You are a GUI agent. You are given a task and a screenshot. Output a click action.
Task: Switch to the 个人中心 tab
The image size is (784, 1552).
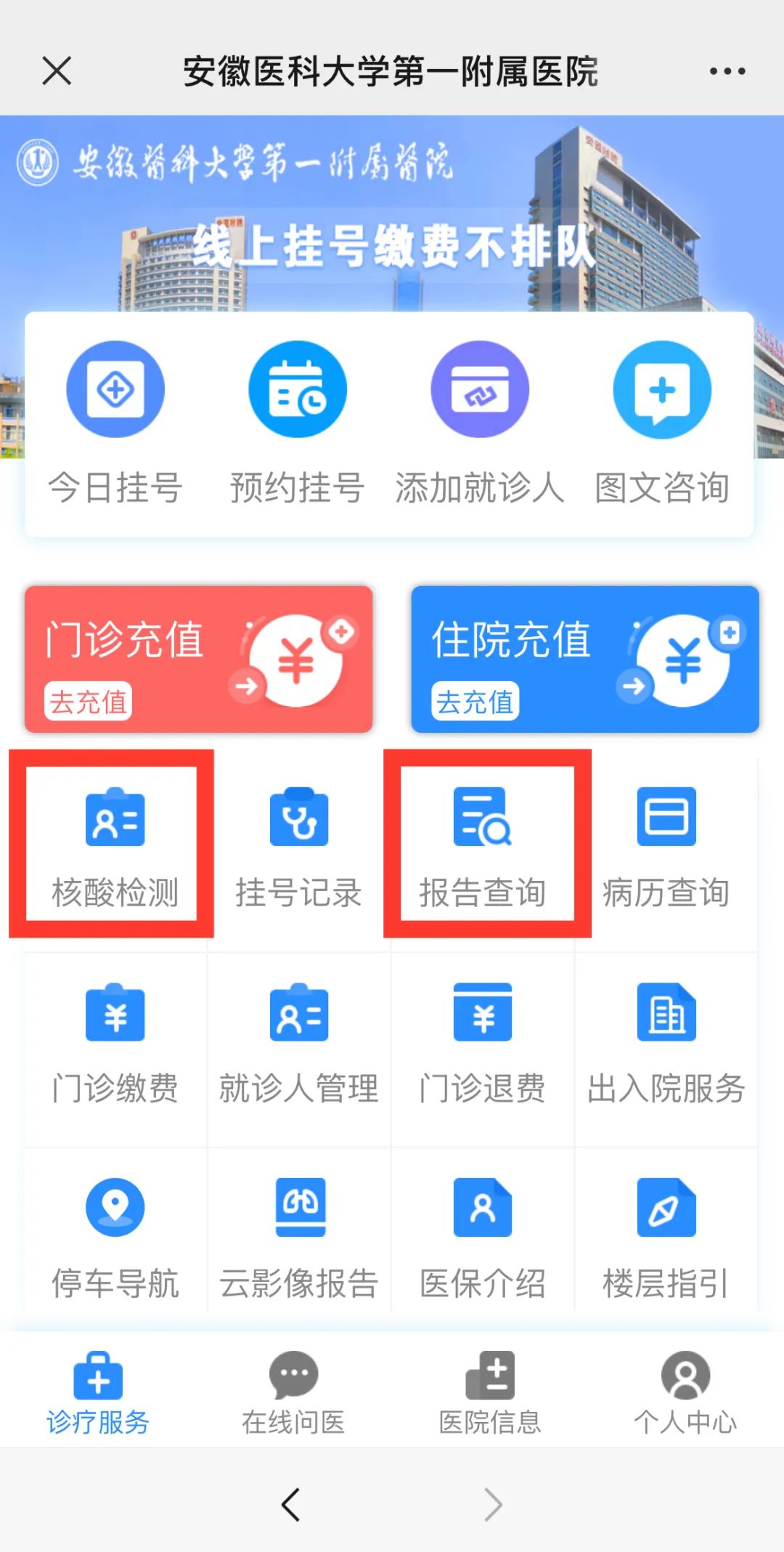point(685,1392)
